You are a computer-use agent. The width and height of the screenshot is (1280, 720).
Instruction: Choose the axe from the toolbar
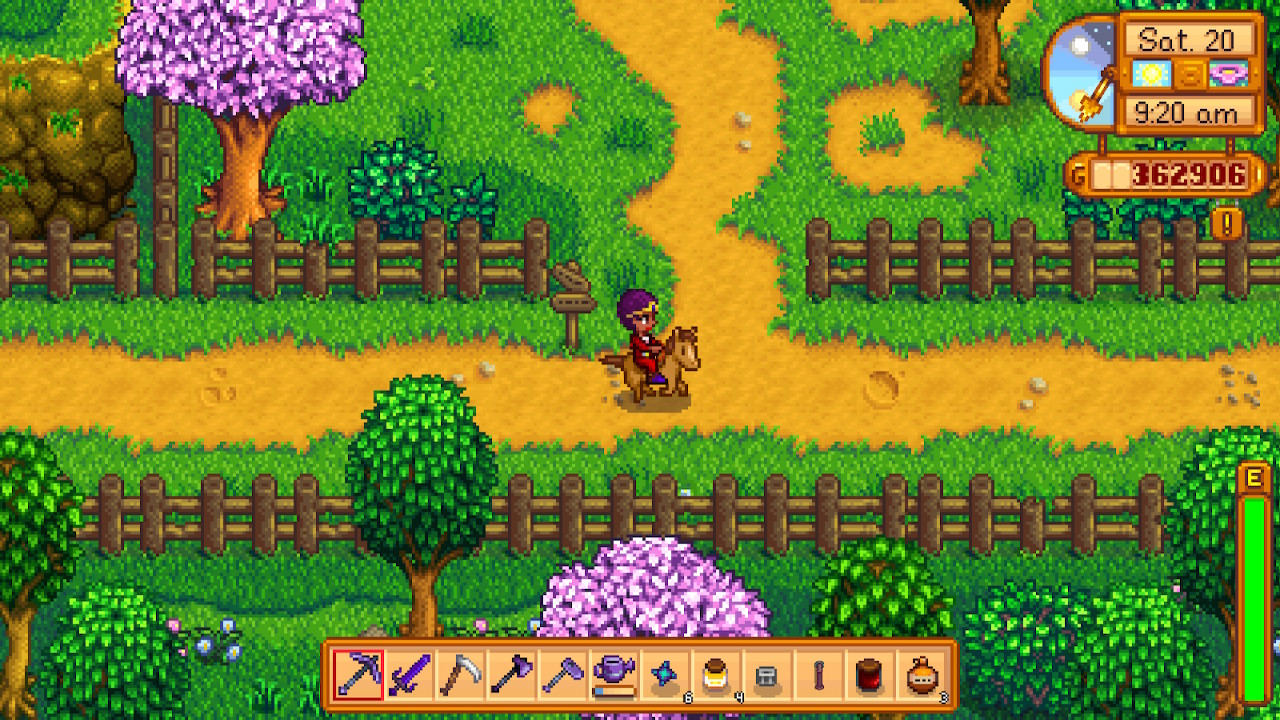[x=511, y=676]
